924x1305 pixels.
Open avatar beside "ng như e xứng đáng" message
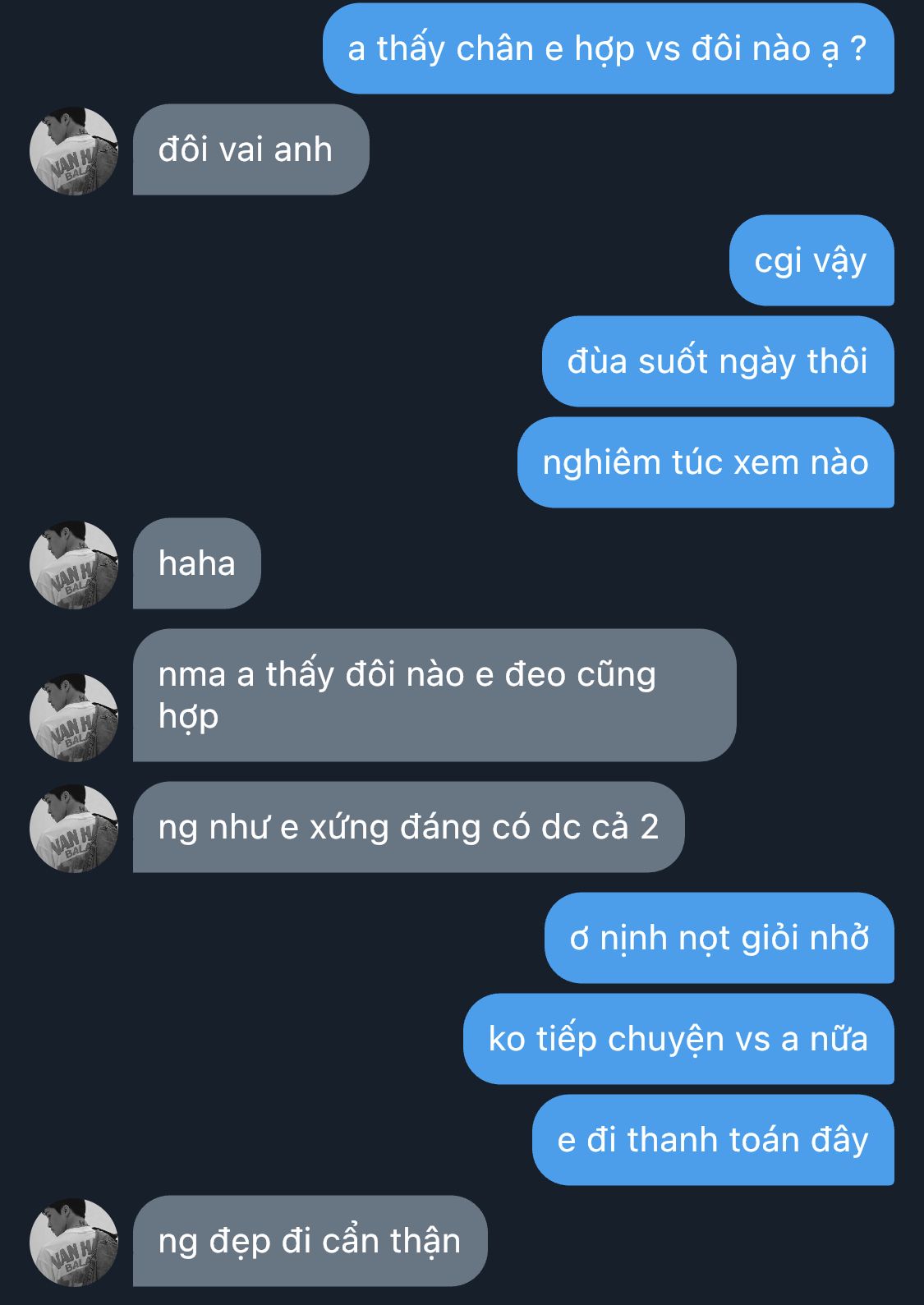click(x=74, y=829)
